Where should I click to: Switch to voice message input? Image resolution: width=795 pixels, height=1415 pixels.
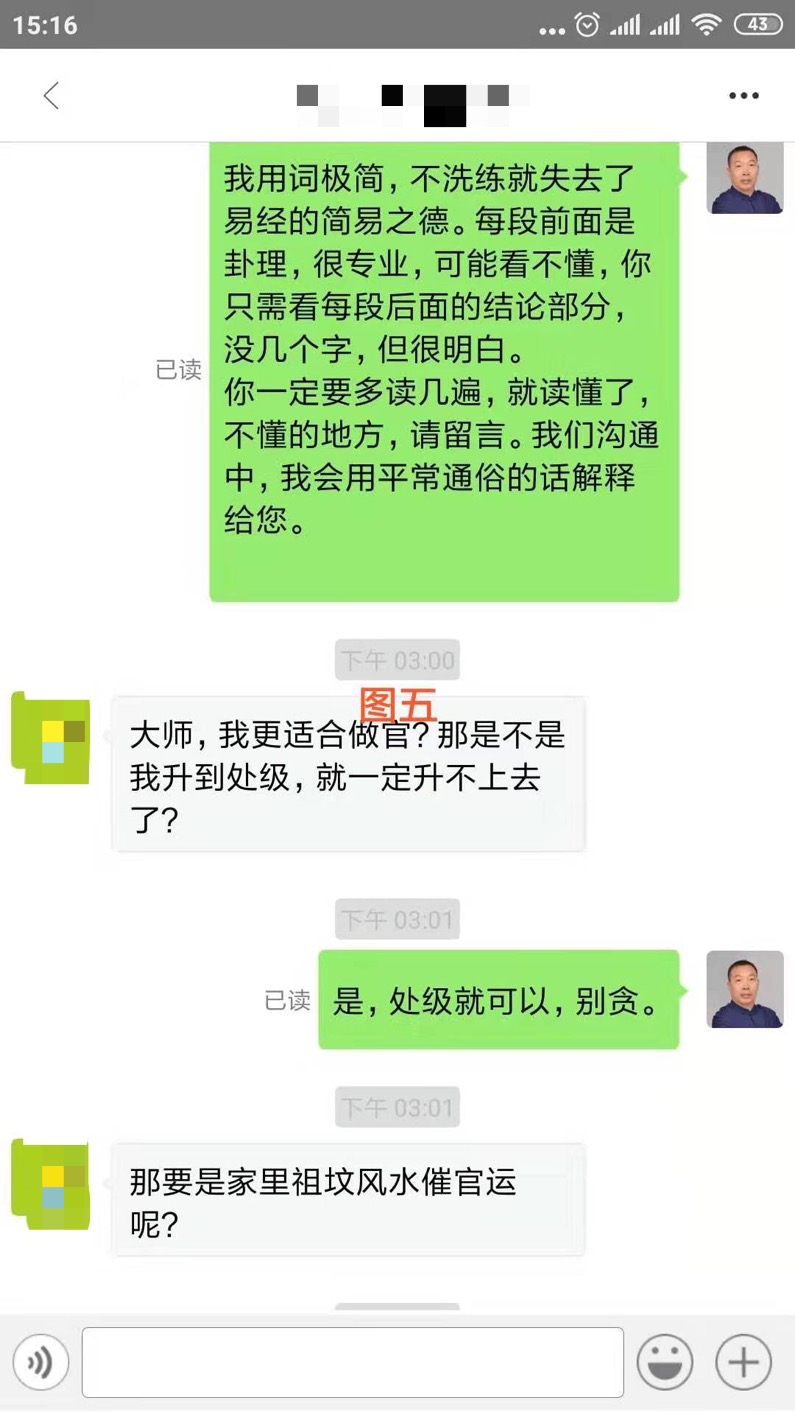pos(41,1362)
